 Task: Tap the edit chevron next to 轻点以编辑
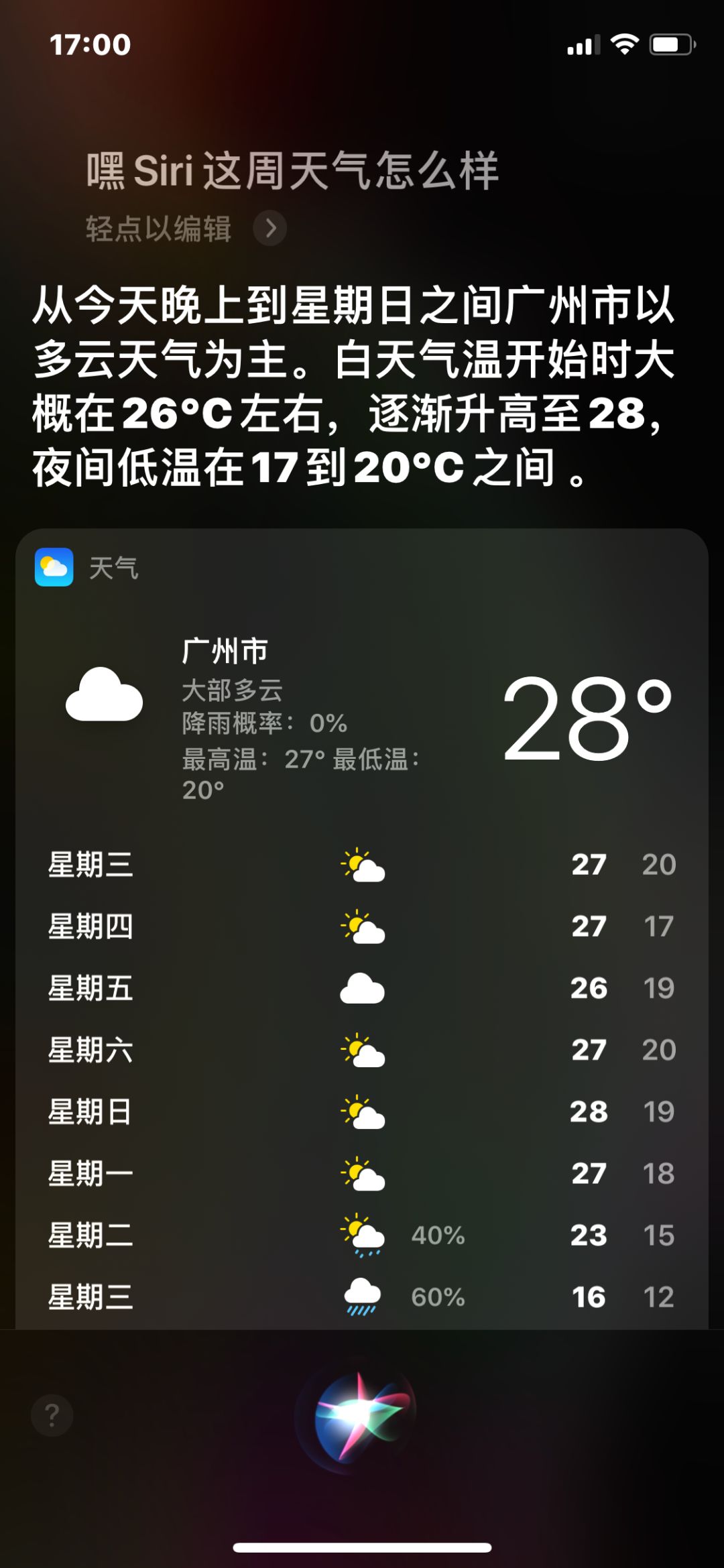(270, 229)
